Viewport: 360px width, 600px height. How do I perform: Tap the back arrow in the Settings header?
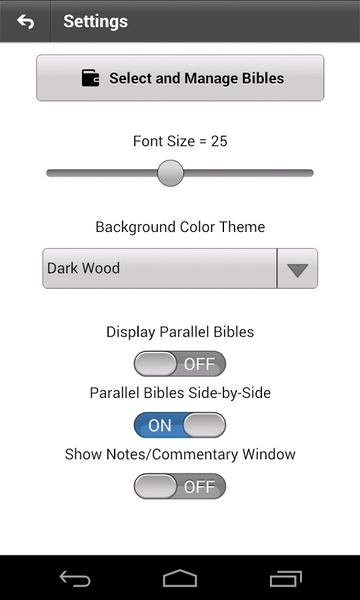point(25,21)
